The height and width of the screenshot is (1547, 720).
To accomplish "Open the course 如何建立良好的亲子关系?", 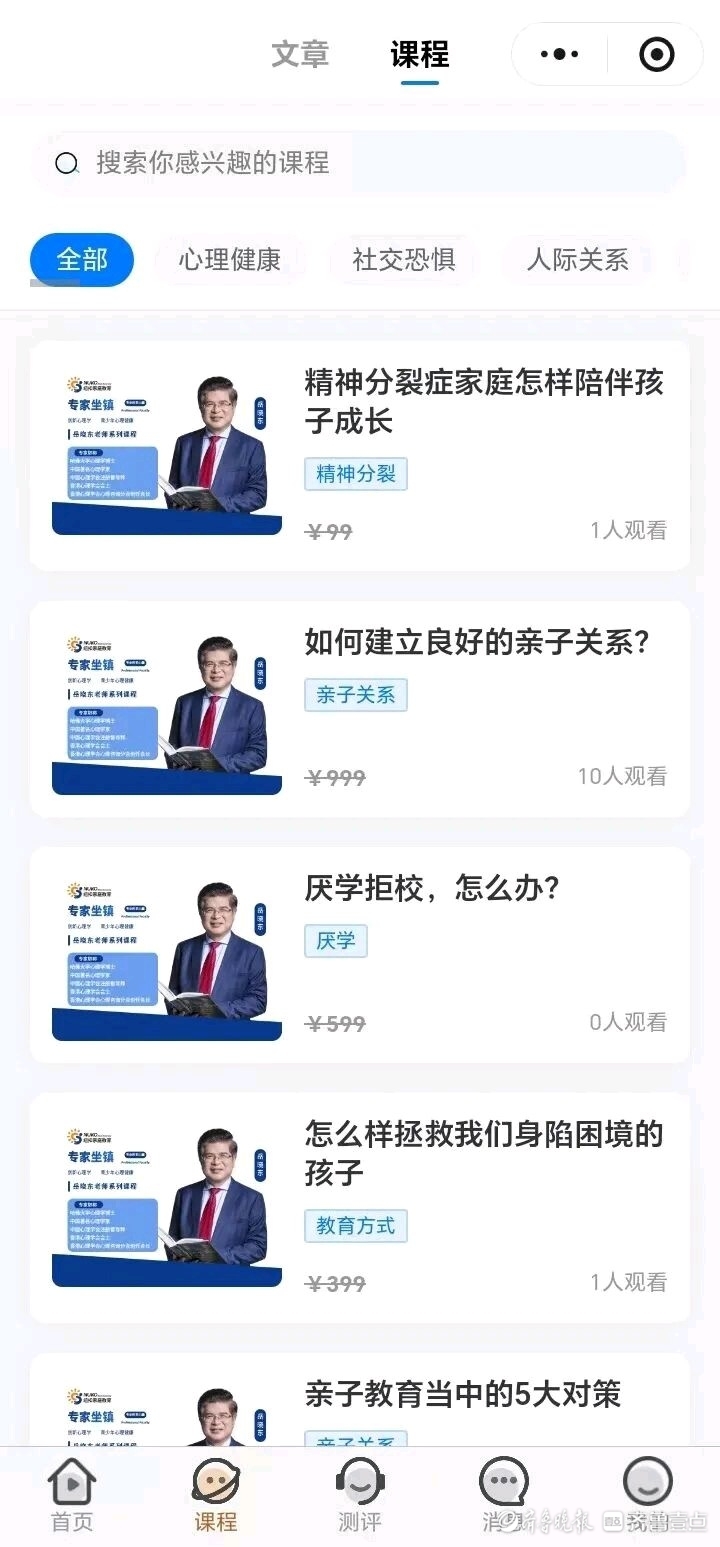I will pyautogui.click(x=477, y=642).
